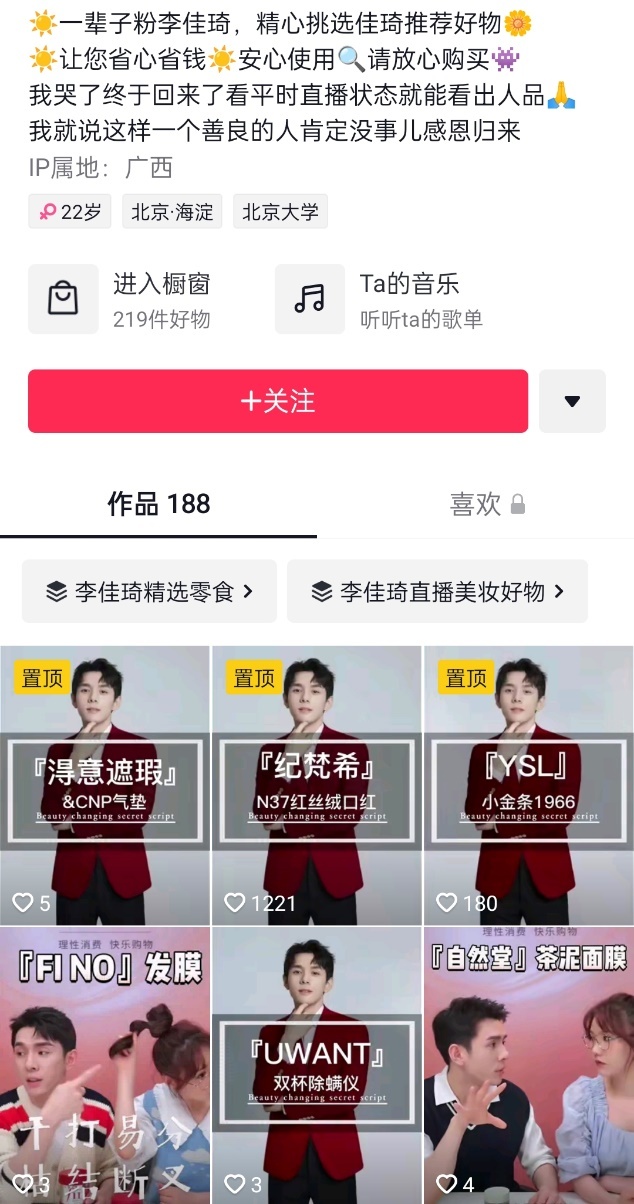Screen dimensions: 634x1204
Task: Follow this account with +关注
Action: pos(277,401)
